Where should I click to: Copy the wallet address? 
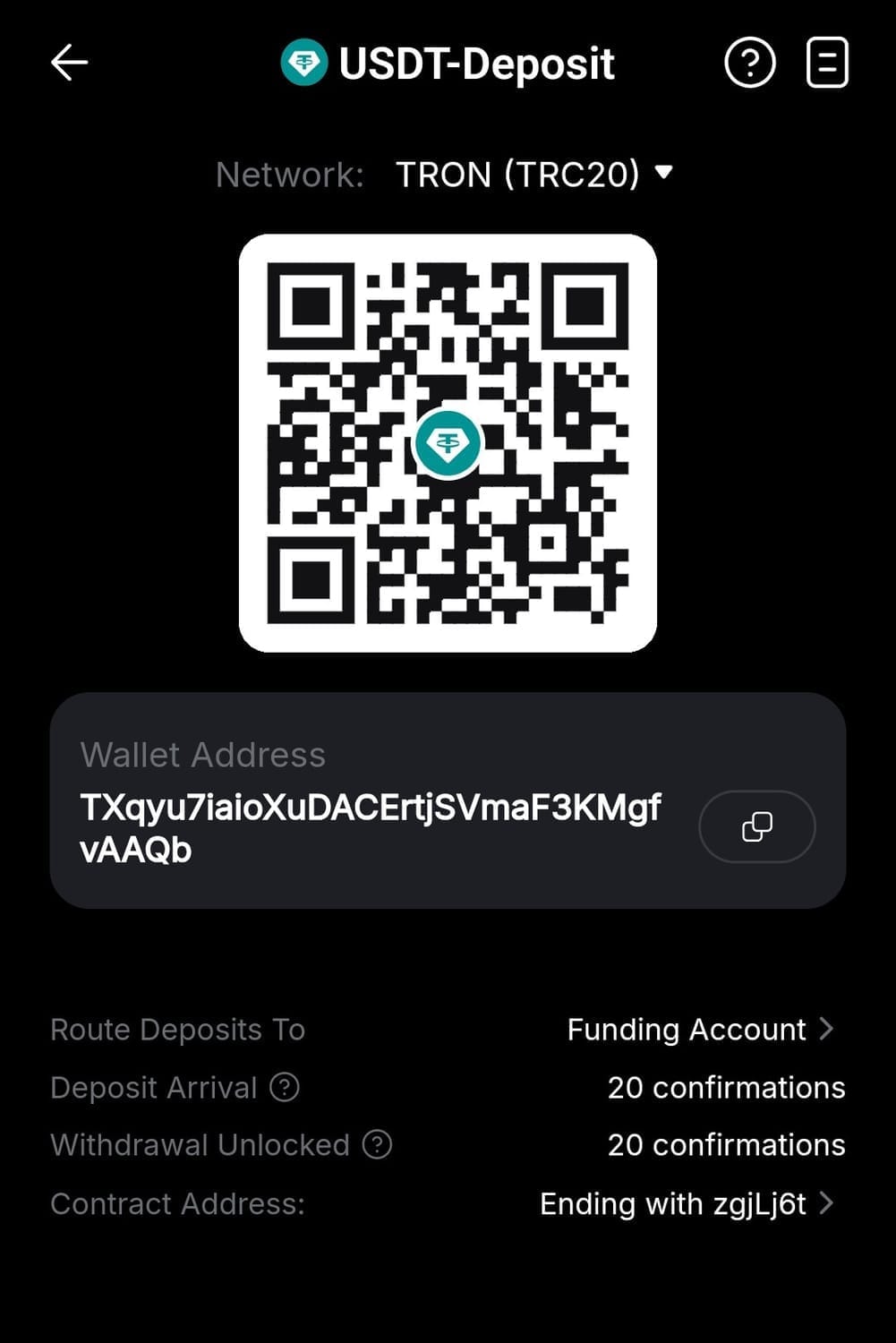[756, 826]
